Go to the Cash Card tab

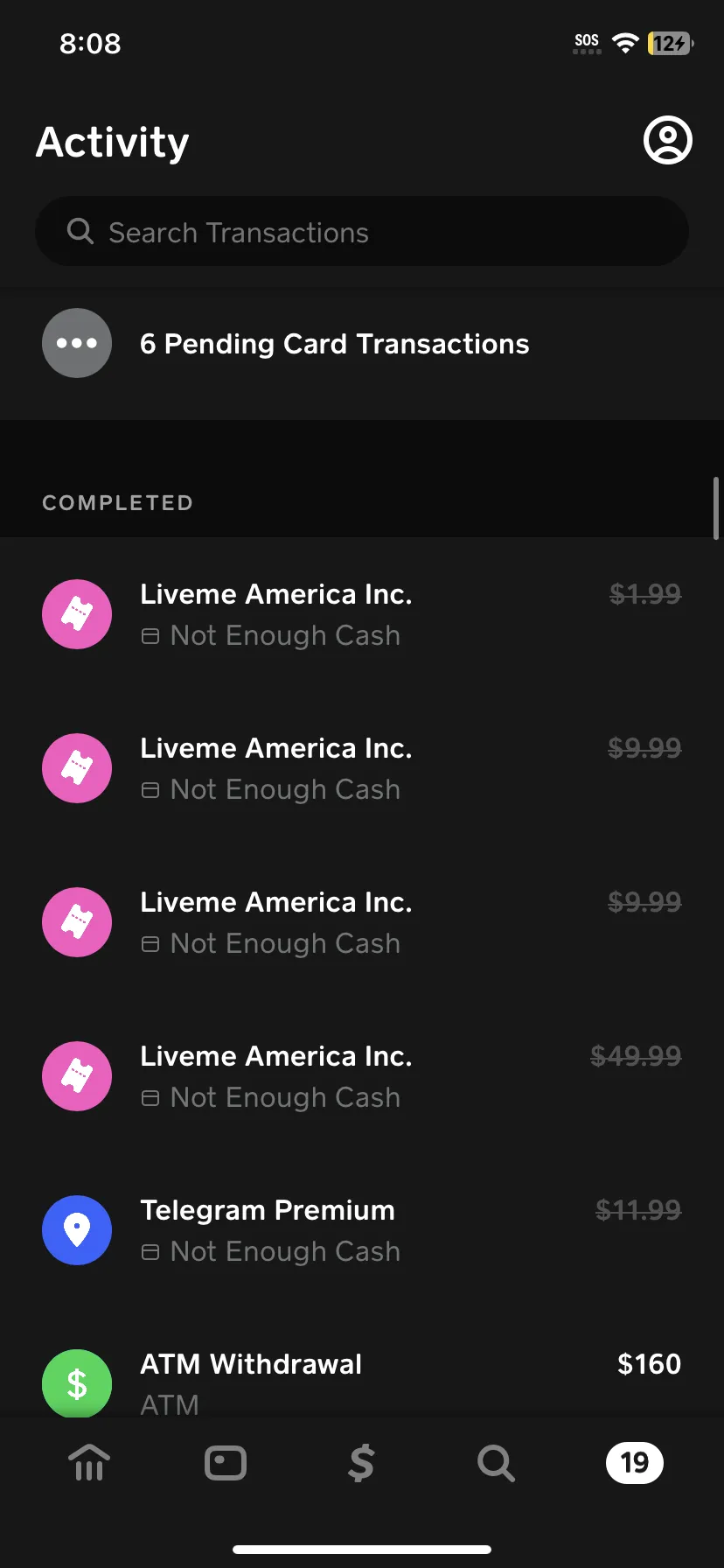click(x=226, y=1462)
